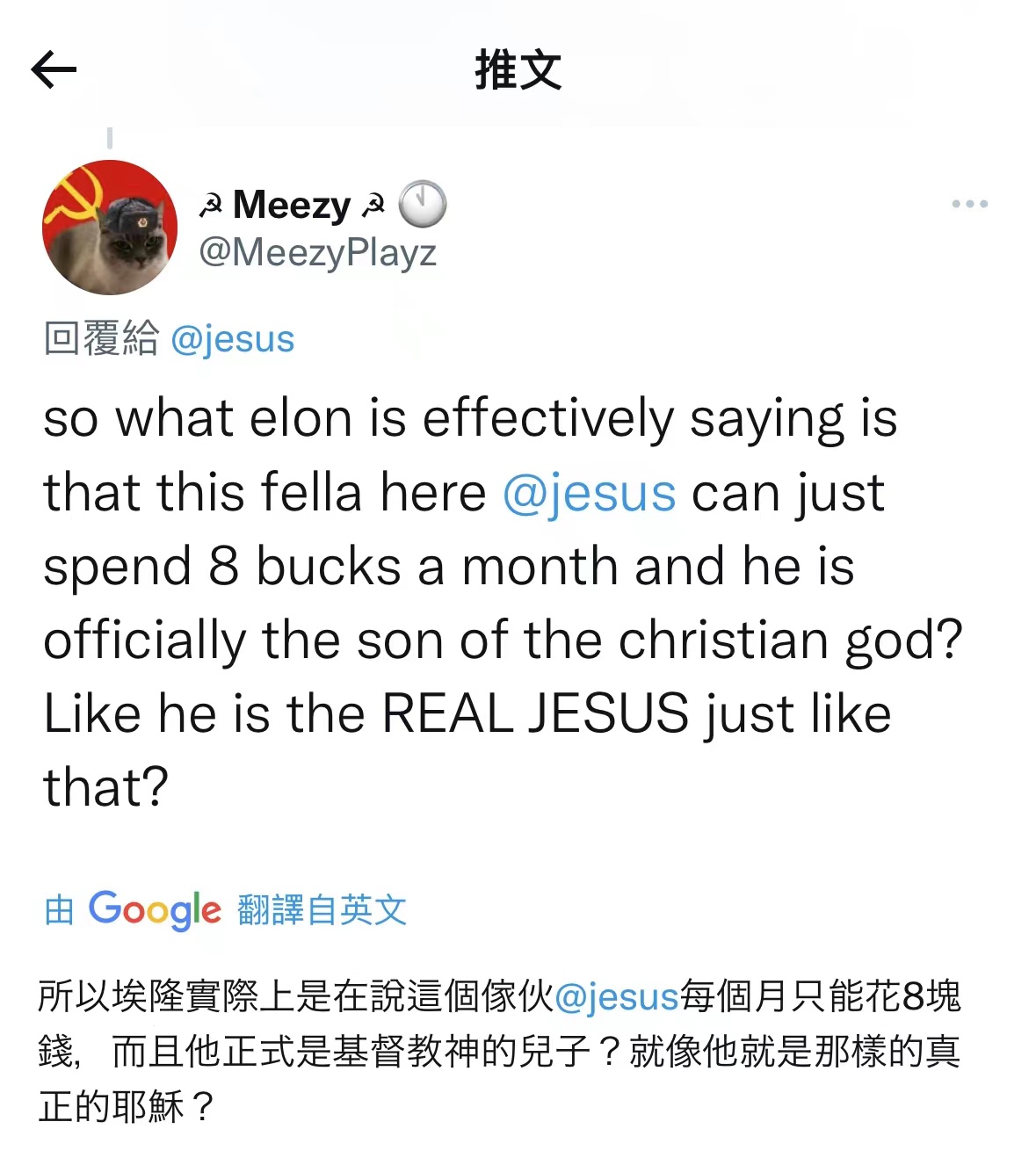Click the thread connector line above avatar
1036x1158 pixels.
pyautogui.click(x=109, y=136)
